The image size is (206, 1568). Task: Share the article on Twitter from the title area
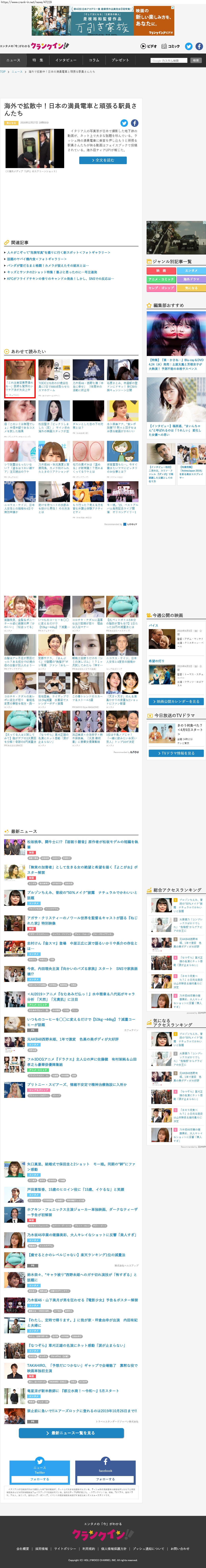coord(125,123)
